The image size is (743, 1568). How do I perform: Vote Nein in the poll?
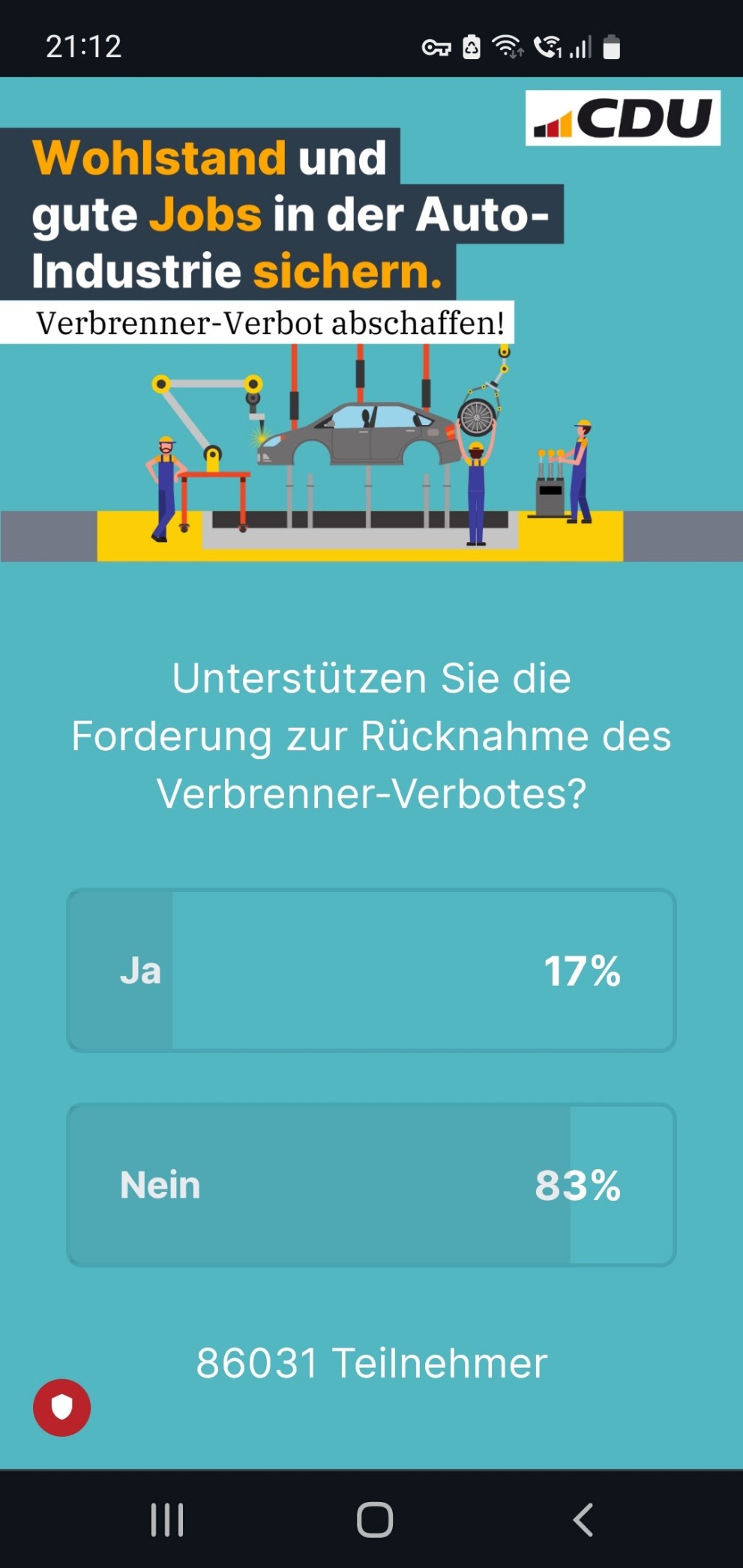click(x=371, y=1185)
